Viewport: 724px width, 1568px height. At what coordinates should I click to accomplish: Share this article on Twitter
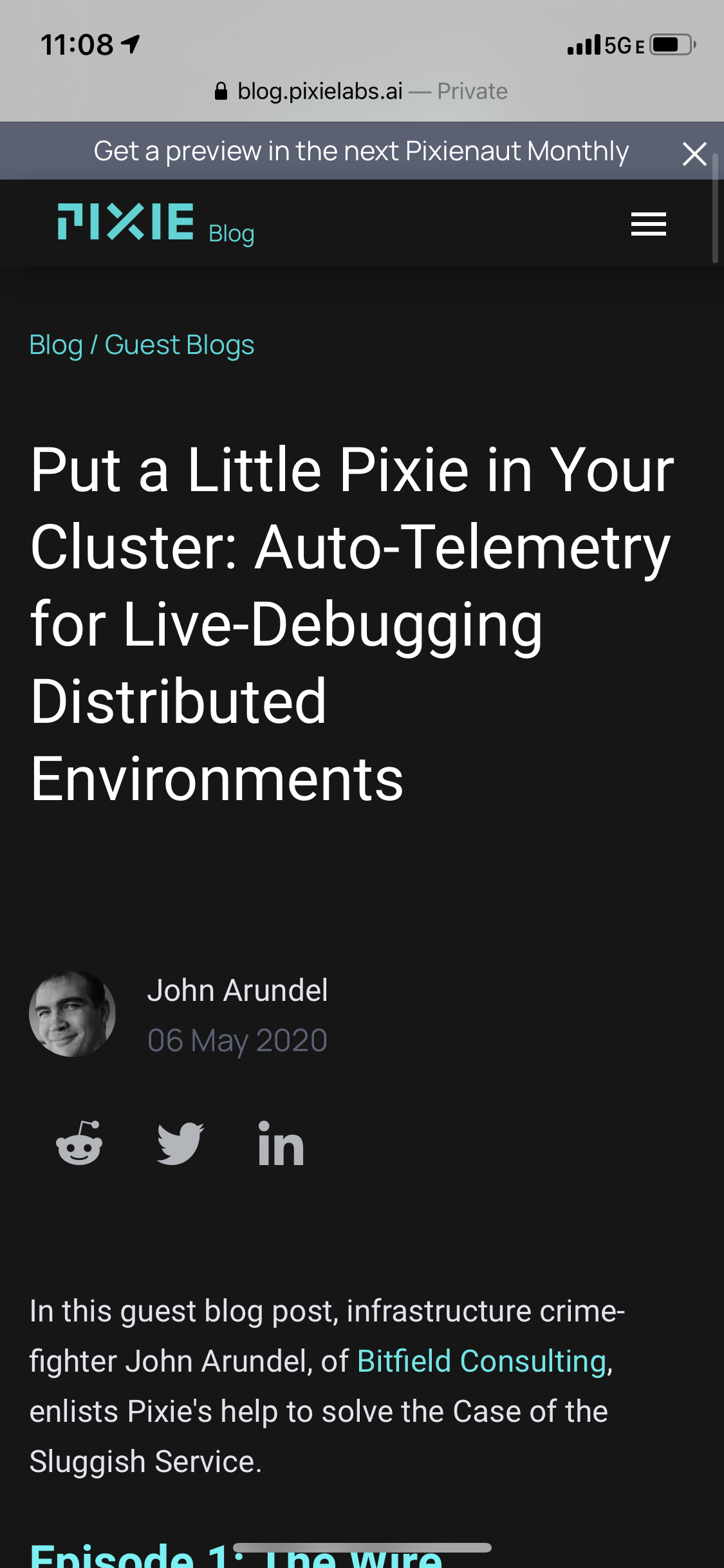click(x=180, y=1143)
